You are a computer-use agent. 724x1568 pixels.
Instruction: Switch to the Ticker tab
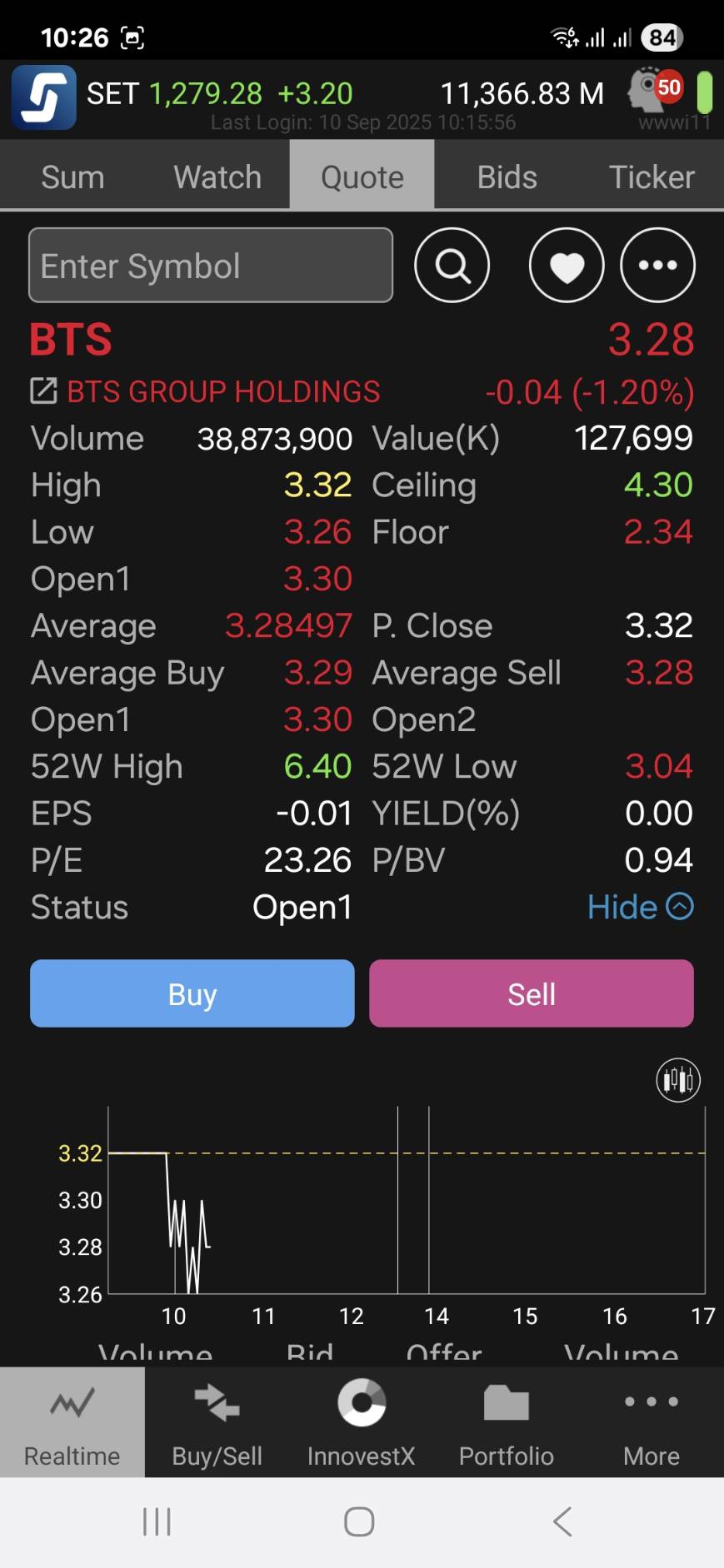click(652, 177)
